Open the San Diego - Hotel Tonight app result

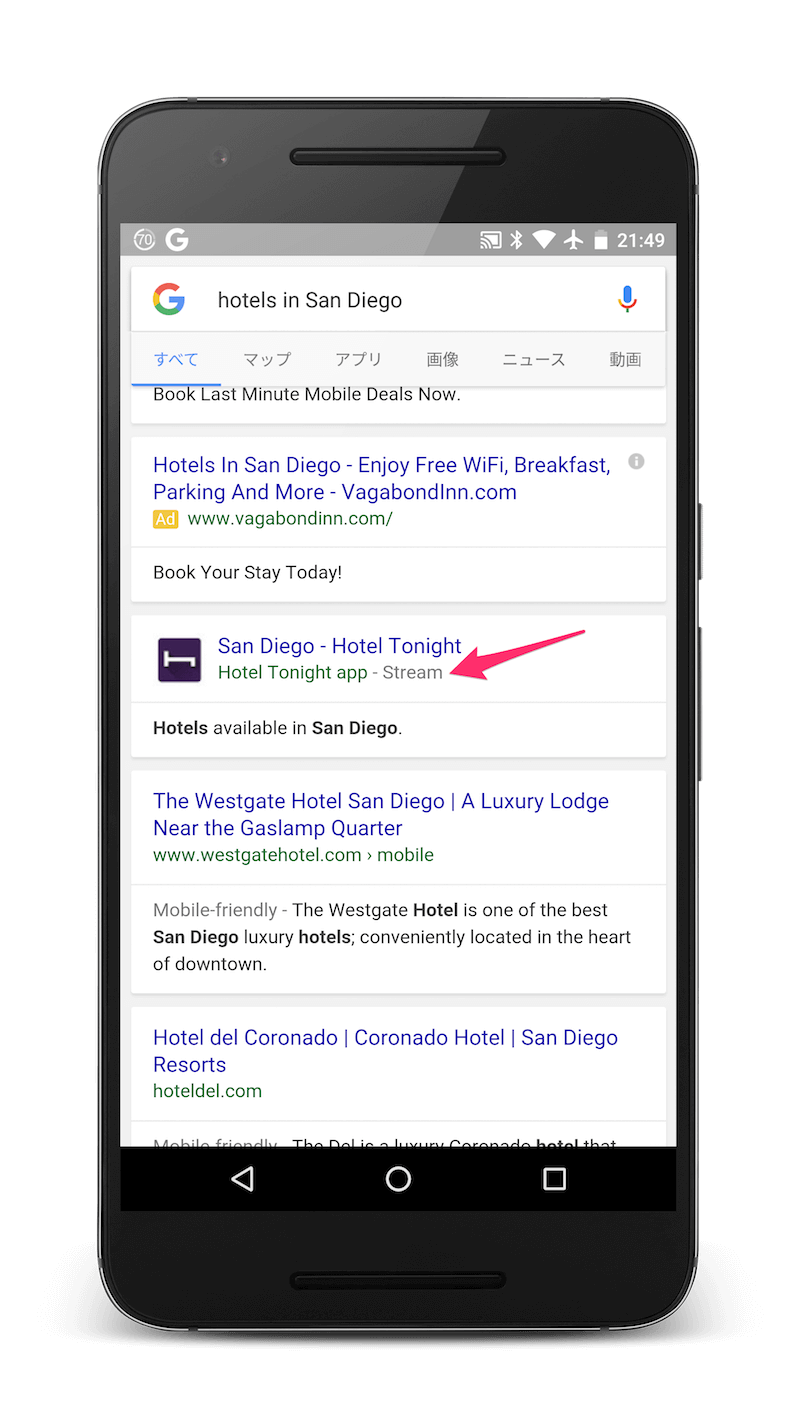pyautogui.click(x=340, y=646)
